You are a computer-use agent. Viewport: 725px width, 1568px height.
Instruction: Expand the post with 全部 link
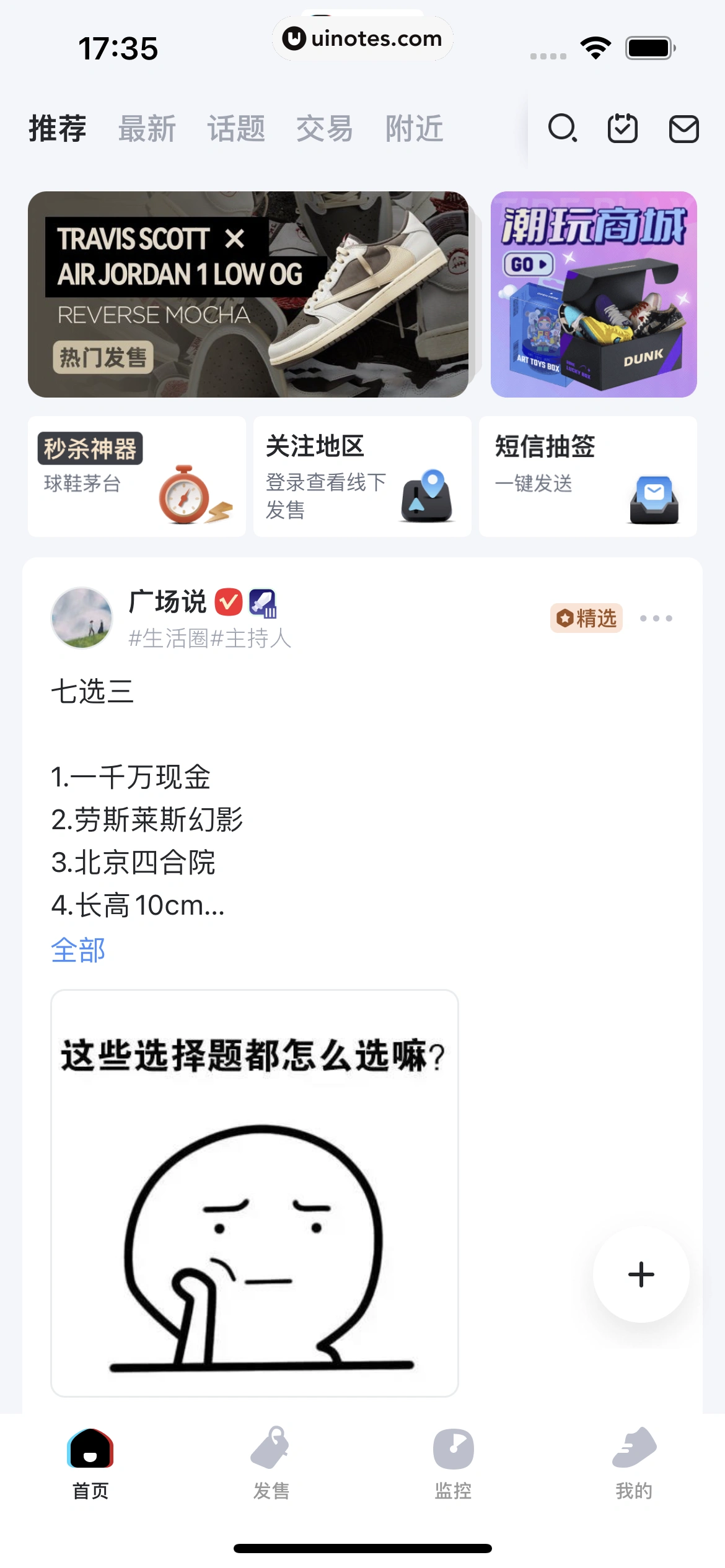tap(78, 950)
